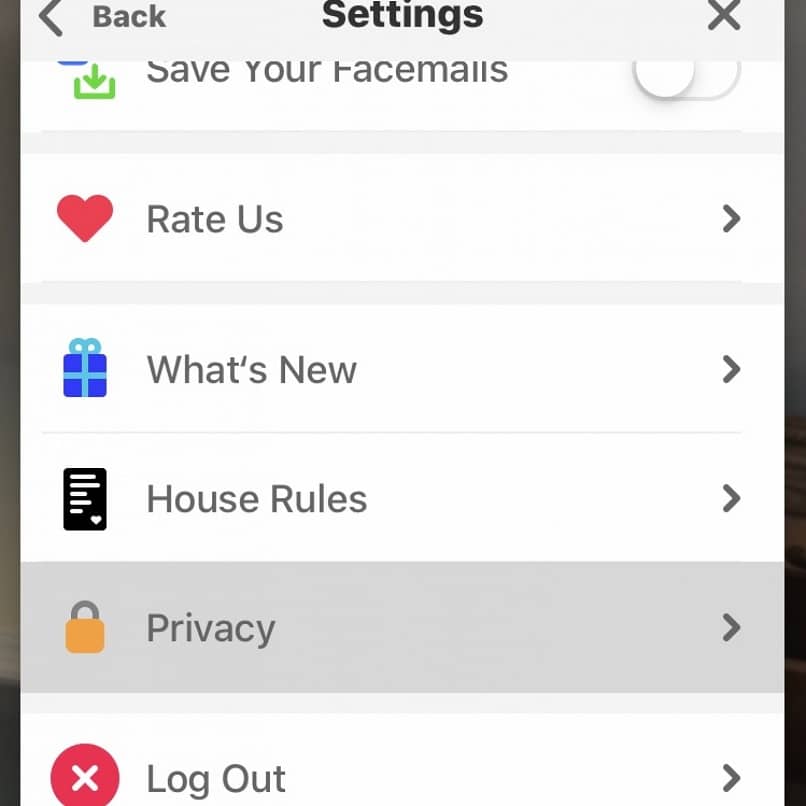
Task: Go back using the Back button
Action: (100, 17)
